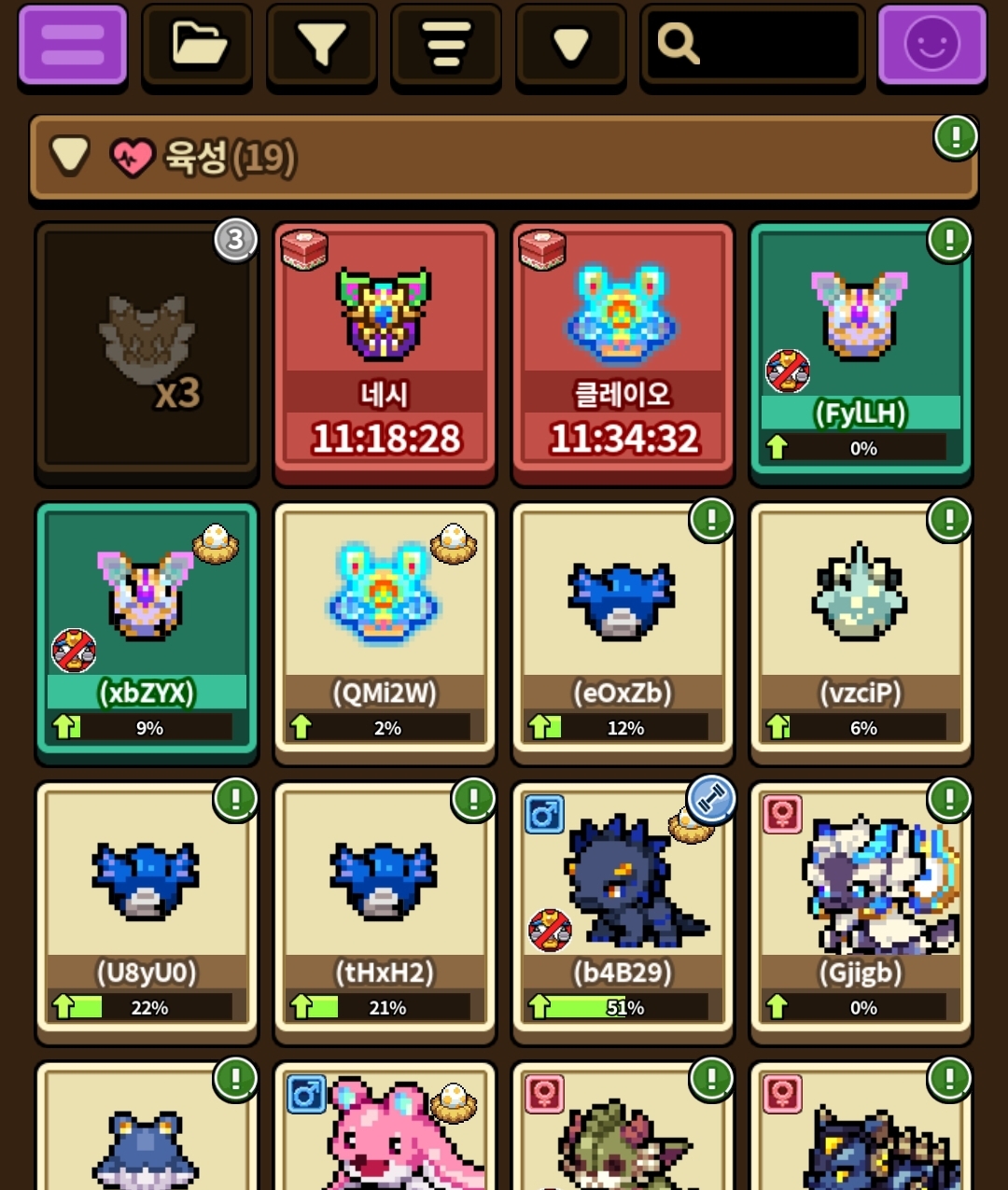Select the 네시 card with timer
This screenshot has height=1190, width=1008.
385,353
